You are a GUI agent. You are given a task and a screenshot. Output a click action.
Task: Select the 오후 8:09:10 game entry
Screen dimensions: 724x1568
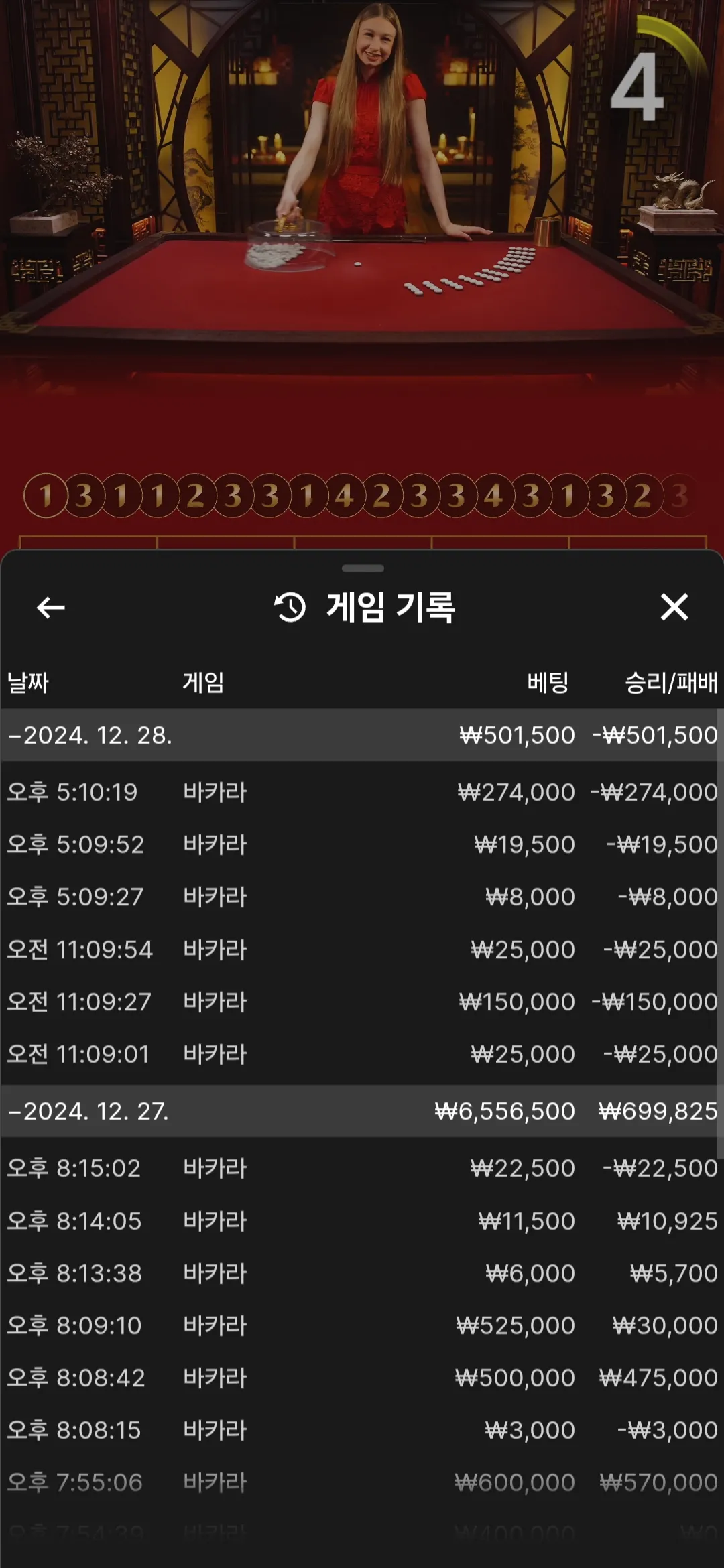tap(362, 1325)
